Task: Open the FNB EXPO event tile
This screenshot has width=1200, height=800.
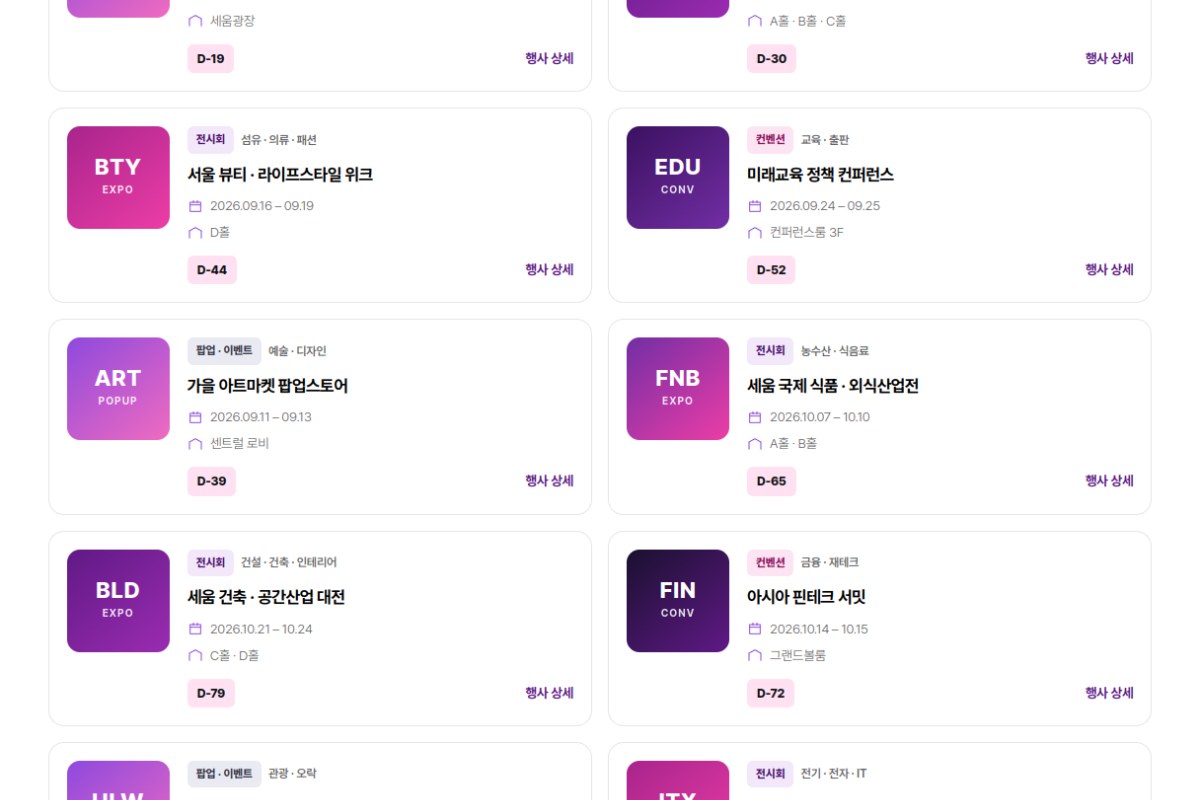Action: [678, 388]
